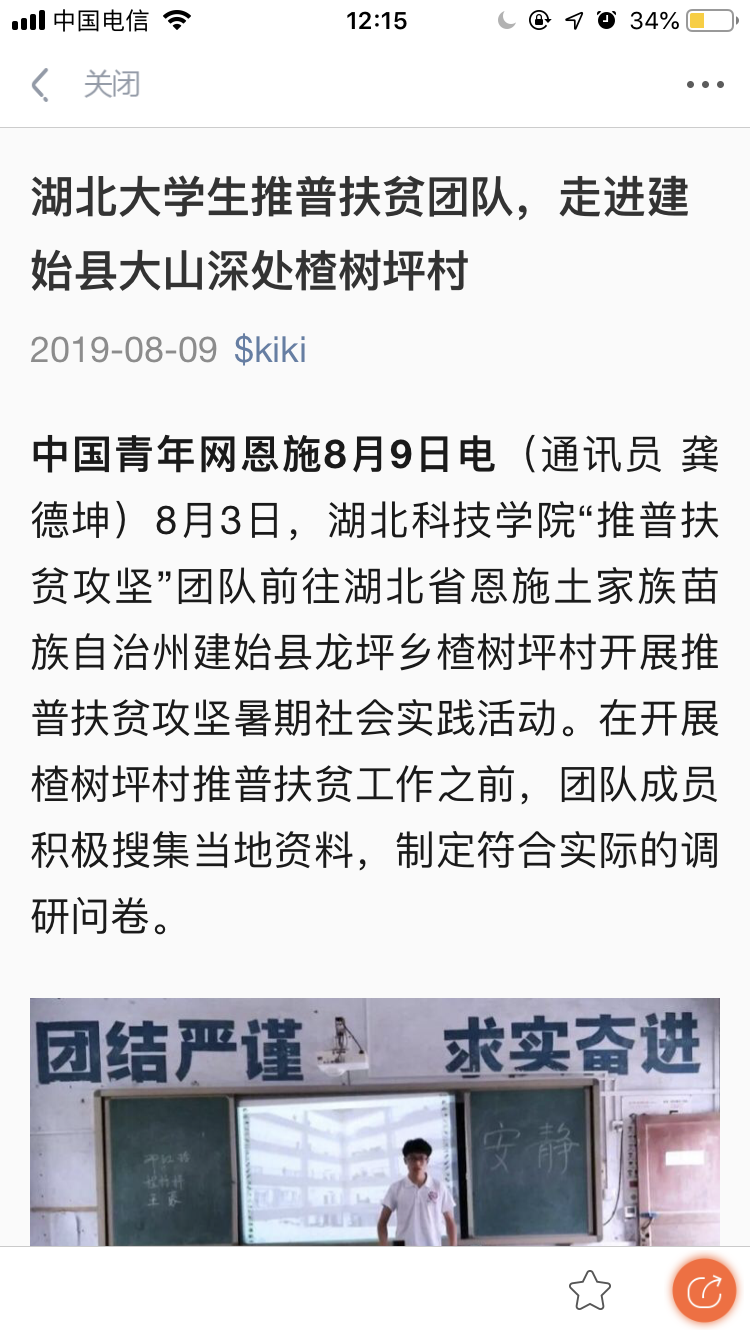Image resolution: width=750 pixels, height=1334 pixels.
Task: Favorite this article with the star icon
Action: (x=590, y=1291)
